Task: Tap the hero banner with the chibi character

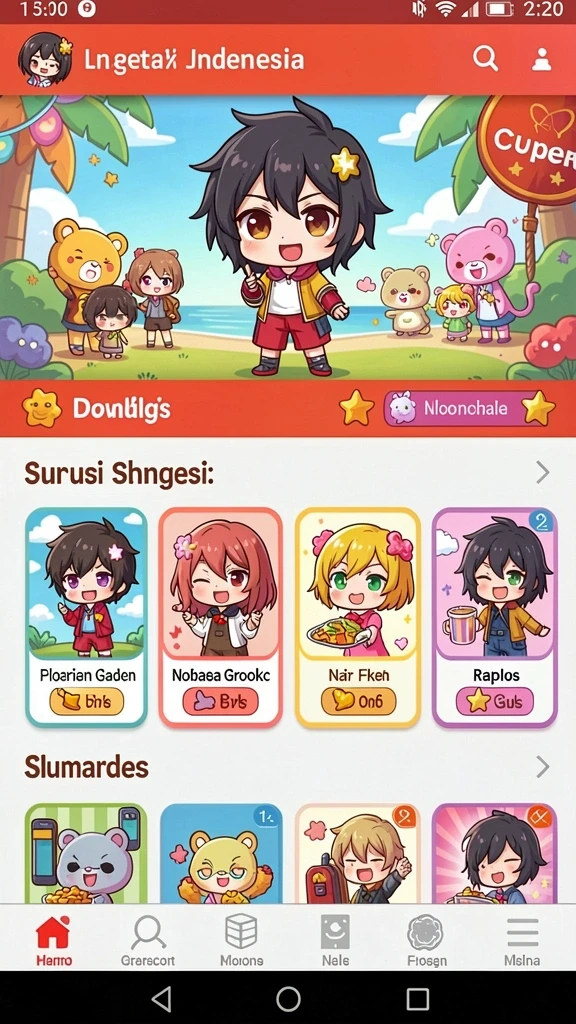Action: (x=288, y=238)
